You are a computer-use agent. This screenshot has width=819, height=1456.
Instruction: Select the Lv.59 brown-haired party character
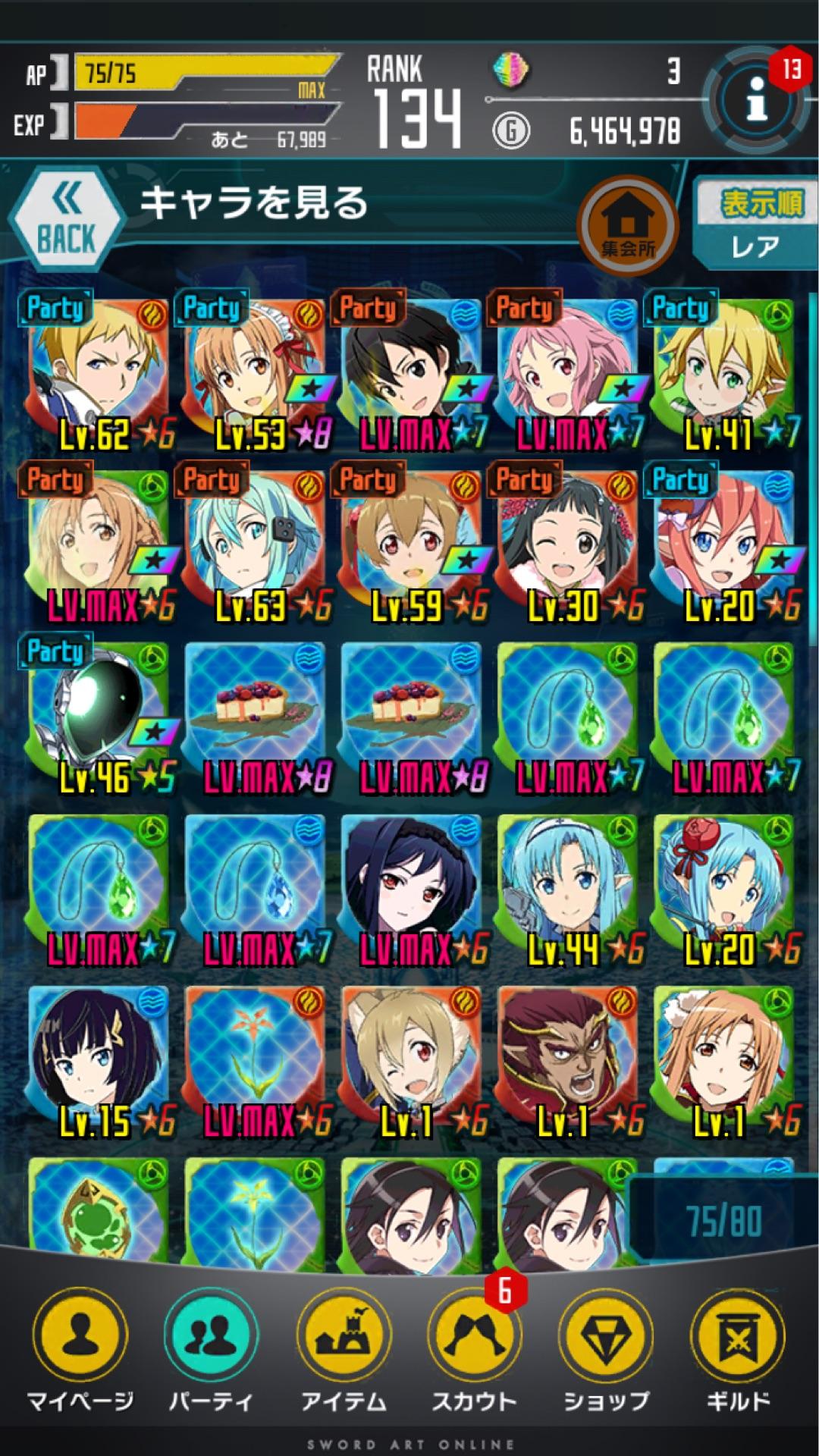point(411,544)
